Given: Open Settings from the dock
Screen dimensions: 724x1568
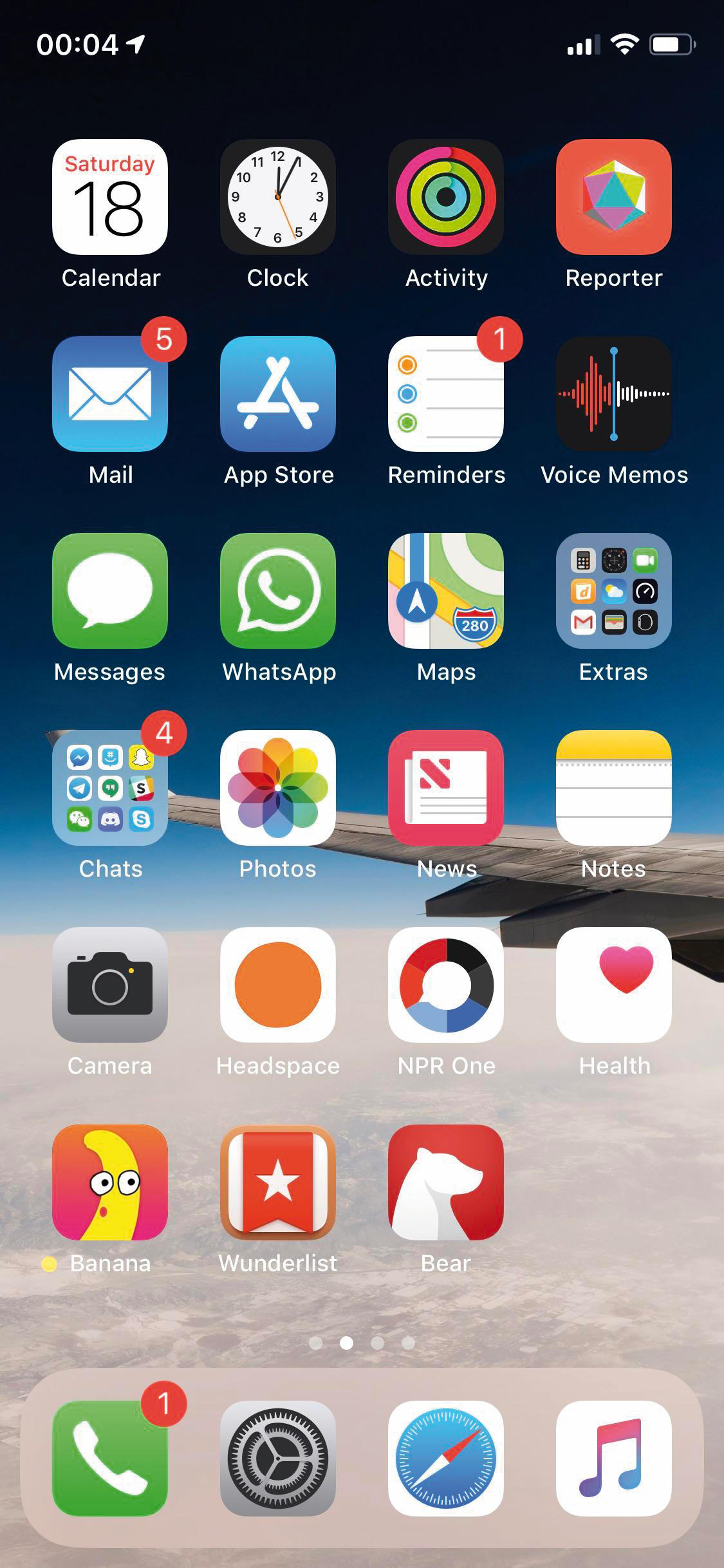Looking at the screenshot, I should (278, 1459).
